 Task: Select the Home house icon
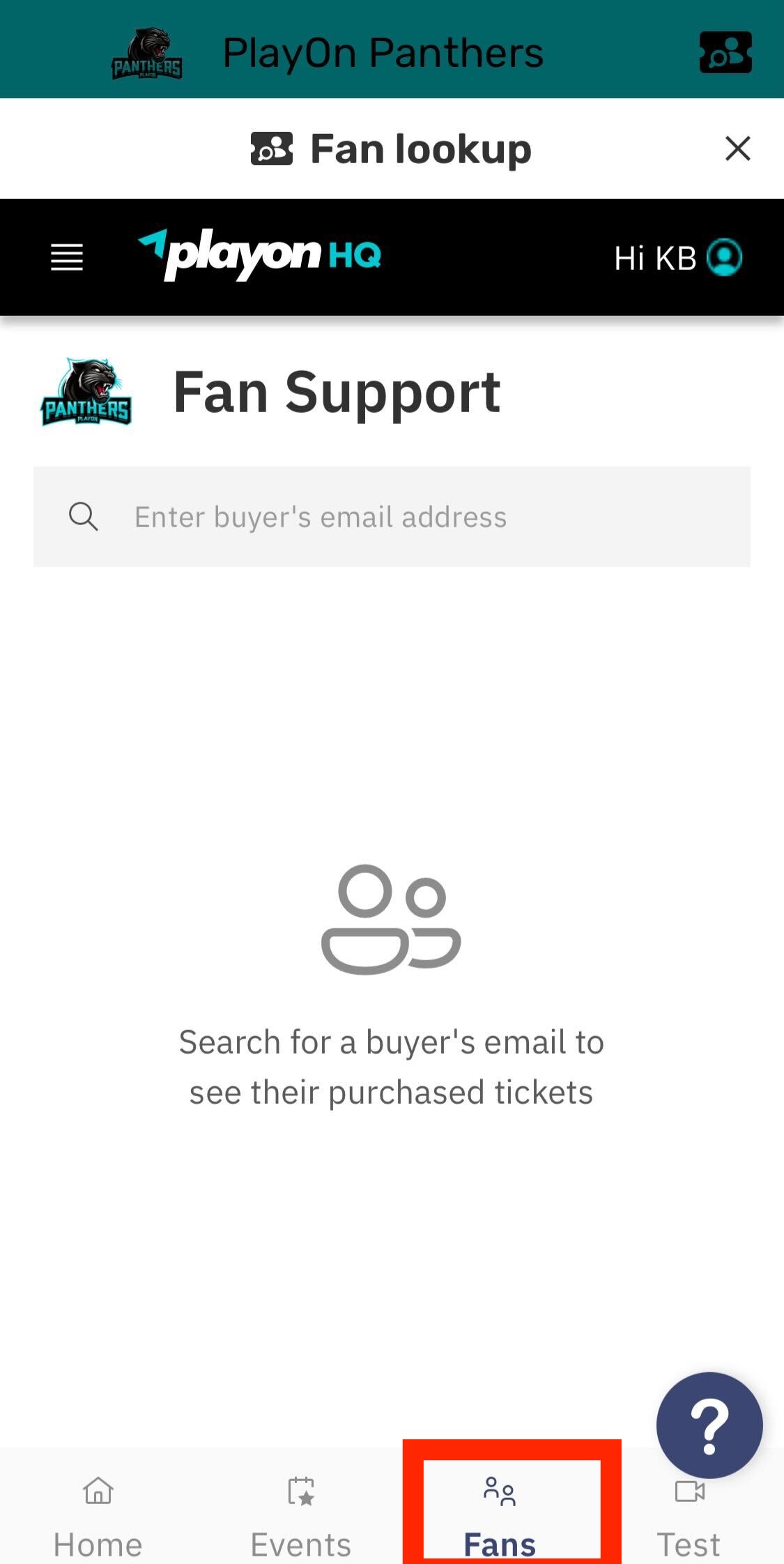(96, 1491)
